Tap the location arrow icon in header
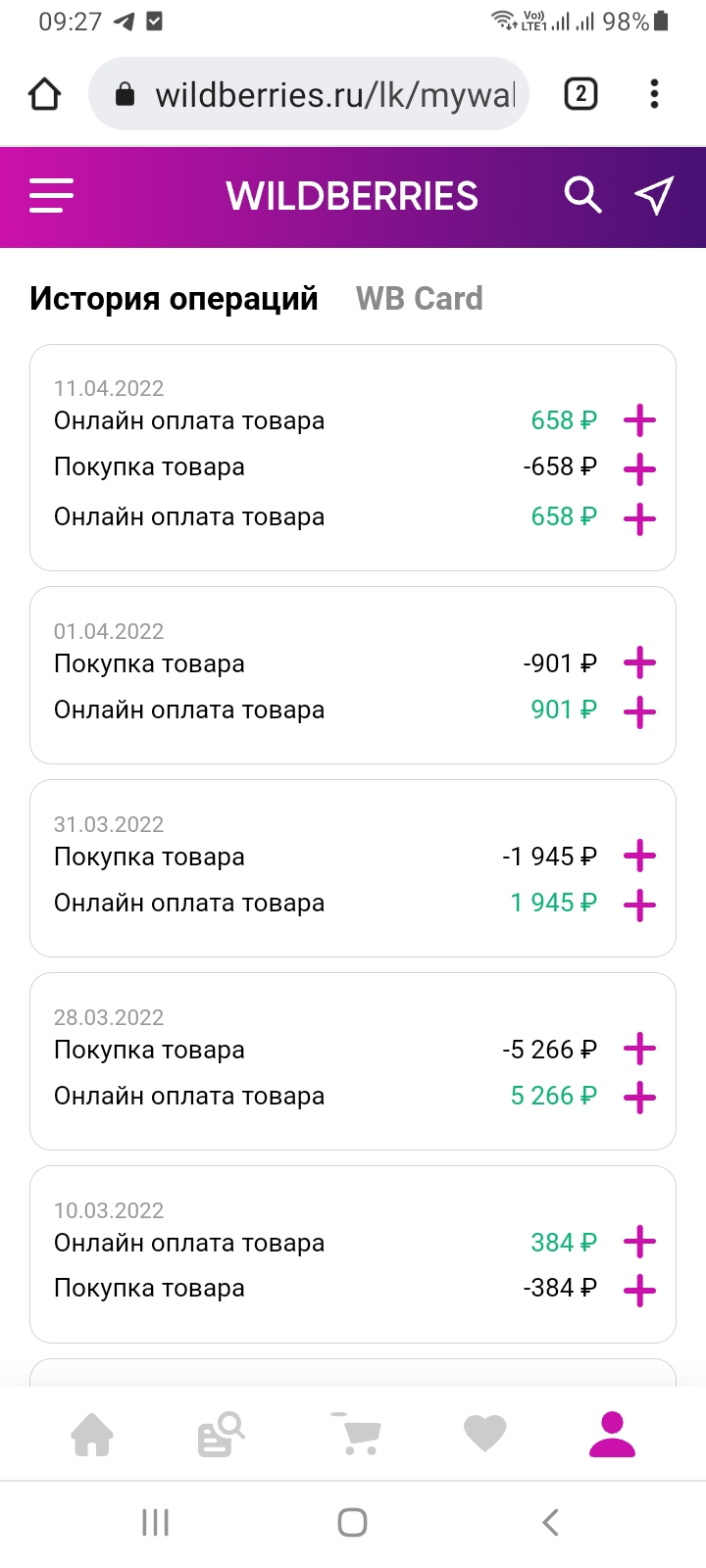Image resolution: width=706 pixels, height=1568 pixels. click(x=654, y=195)
